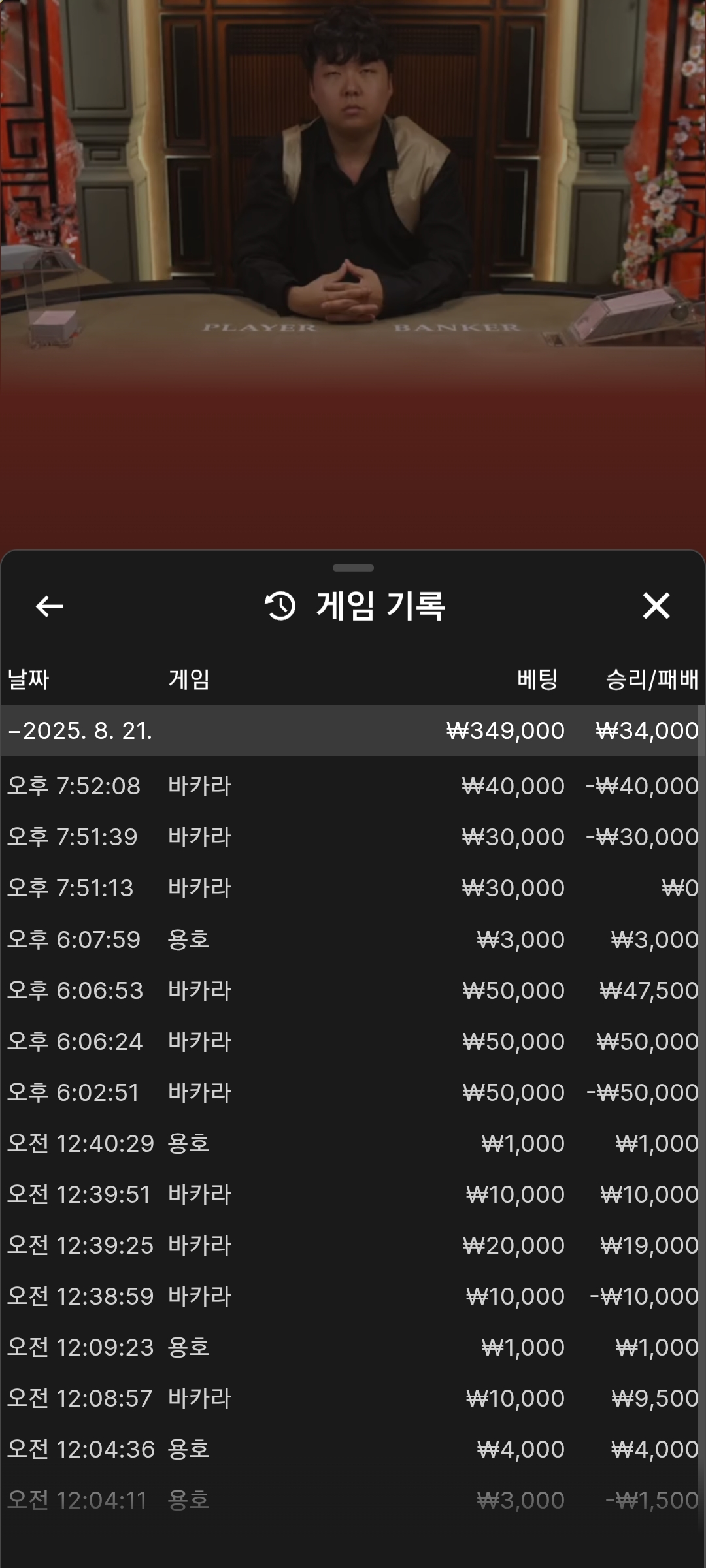Image resolution: width=706 pixels, height=1568 pixels.
Task: Open the 오후 7:52:08 바카라 record
Action: [352, 786]
